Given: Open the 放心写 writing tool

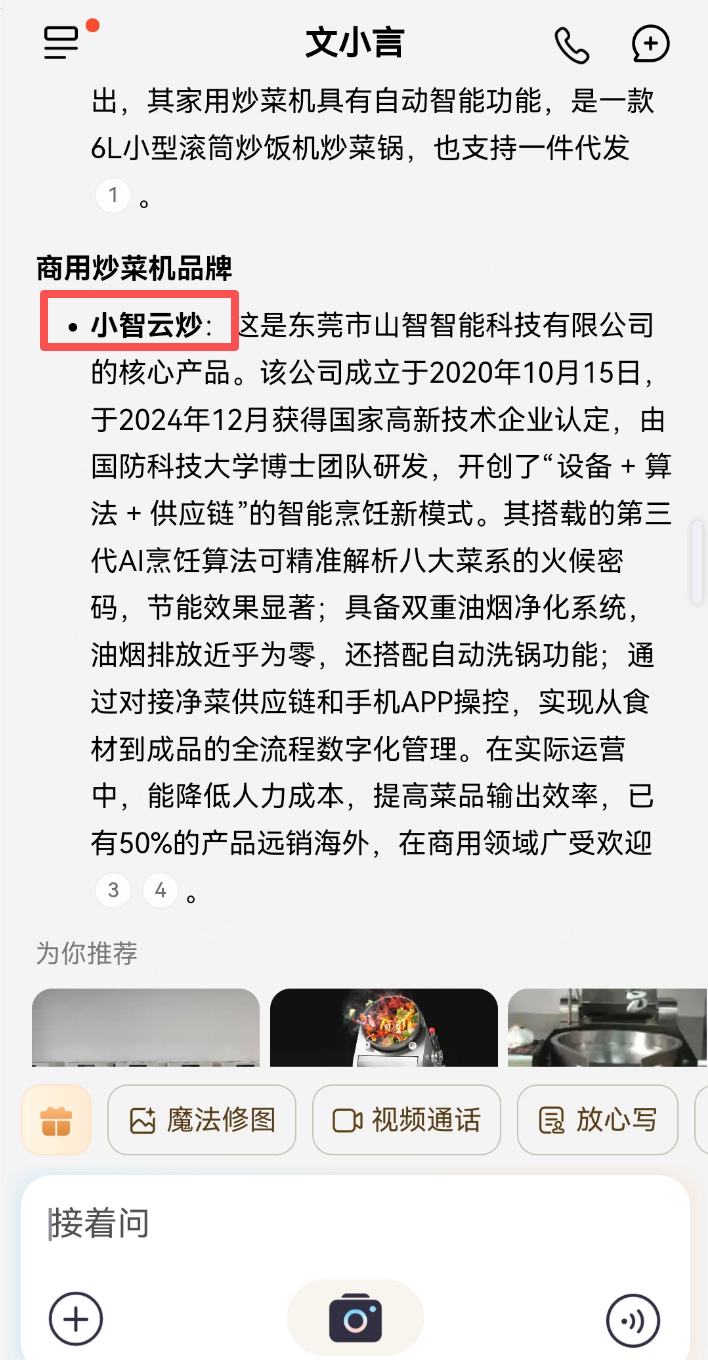Looking at the screenshot, I should [x=597, y=1120].
